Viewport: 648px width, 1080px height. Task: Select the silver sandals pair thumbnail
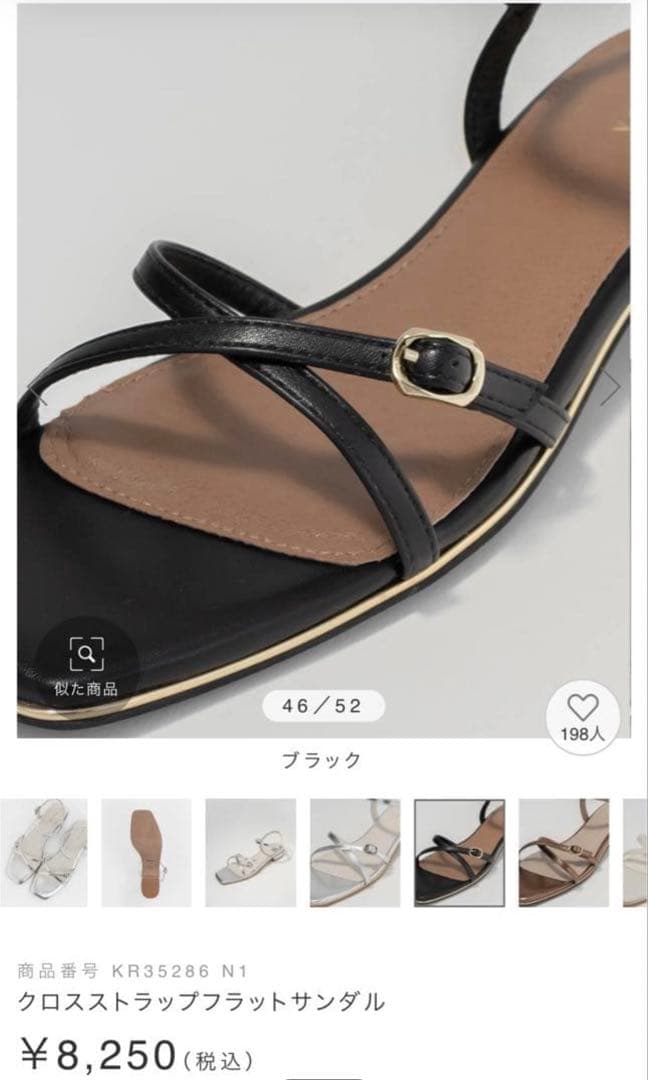point(44,852)
